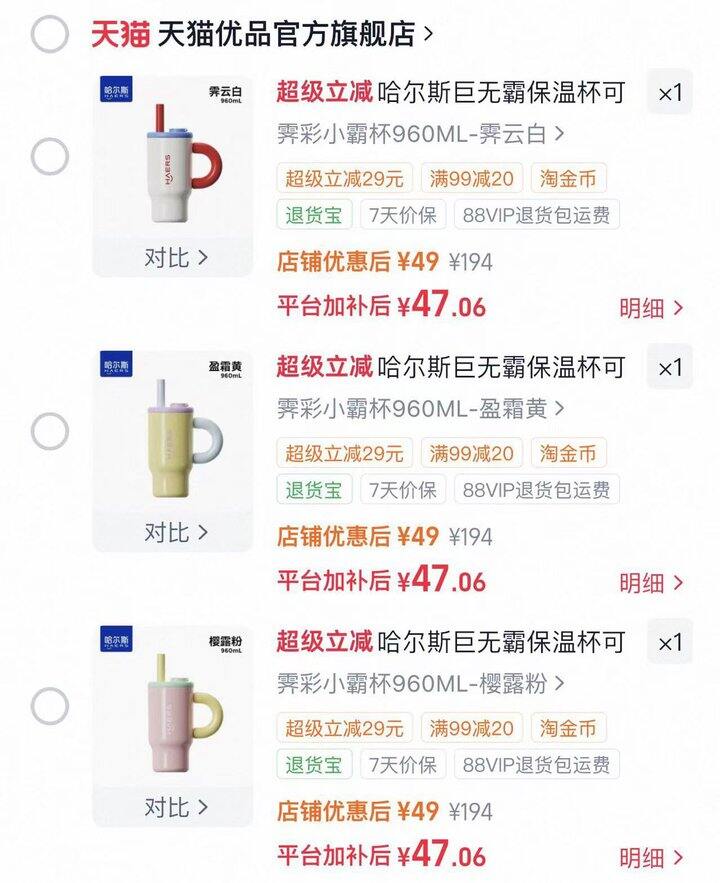Adjust the ×1 quantity of the 樱露粉 cup
The image size is (720, 883).
tap(669, 643)
